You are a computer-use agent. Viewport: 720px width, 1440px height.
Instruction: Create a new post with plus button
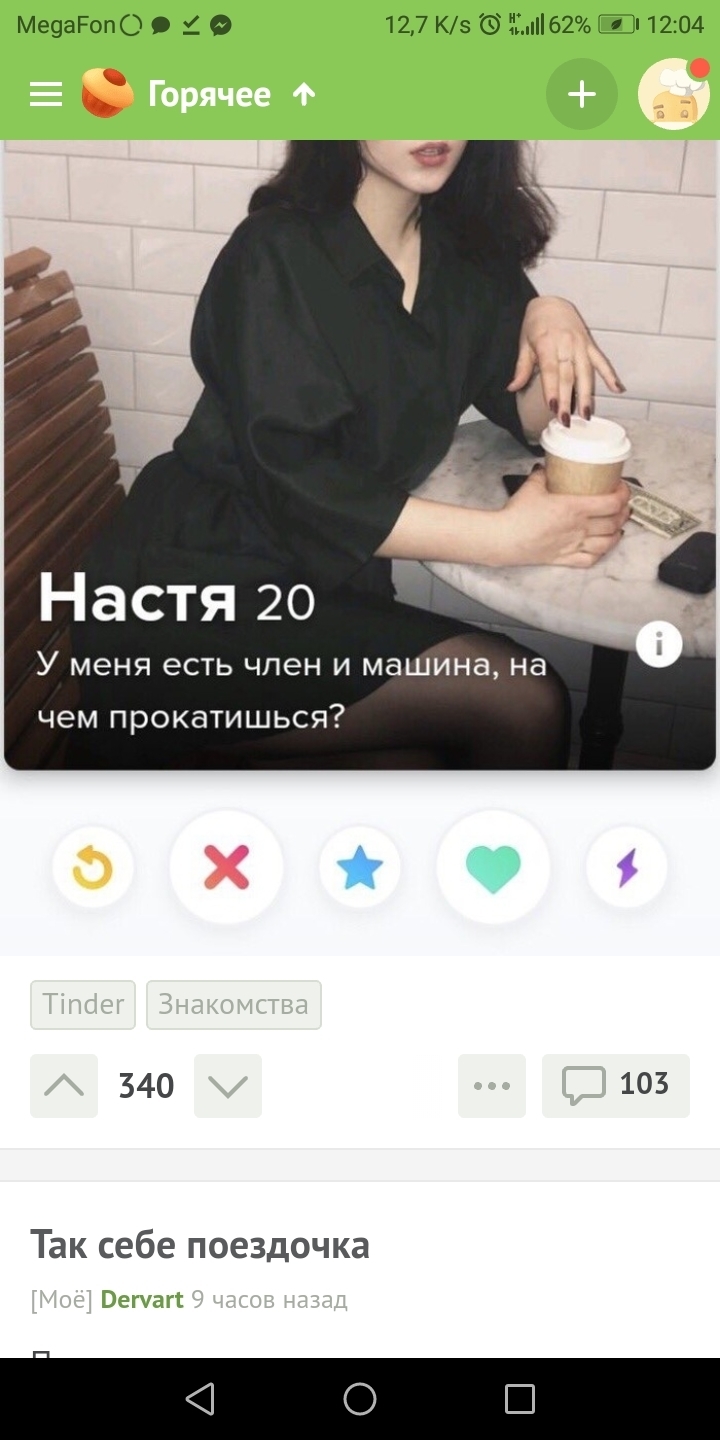click(x=581, y=95)
